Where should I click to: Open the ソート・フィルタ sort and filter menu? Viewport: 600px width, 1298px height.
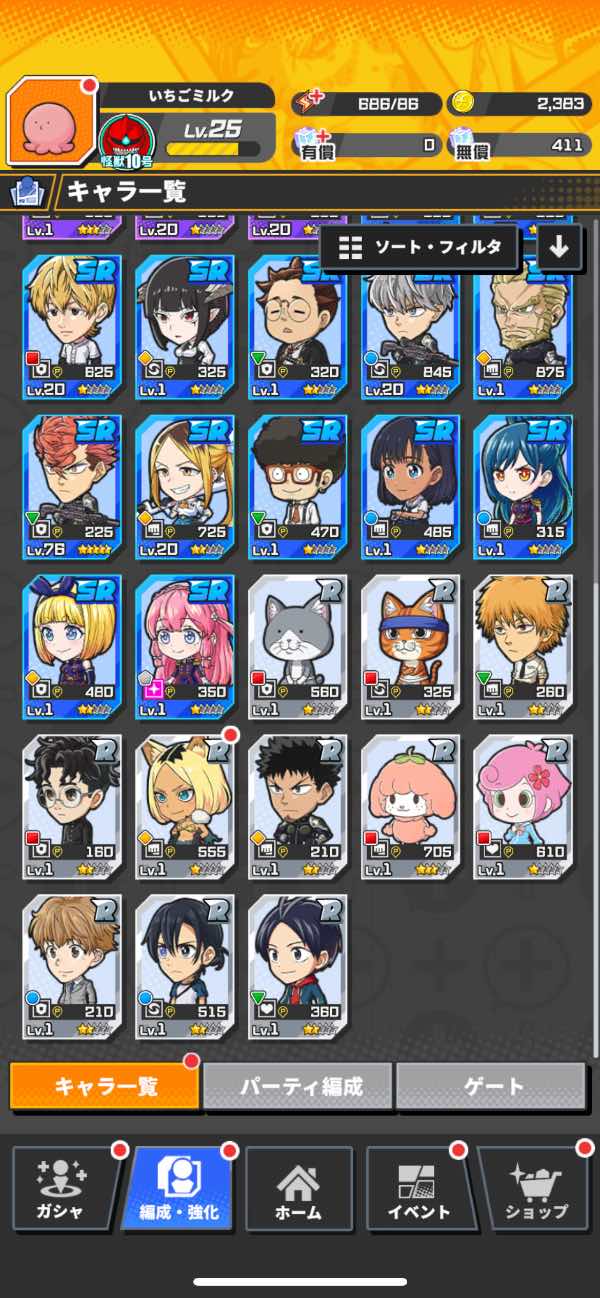[420, 247]
